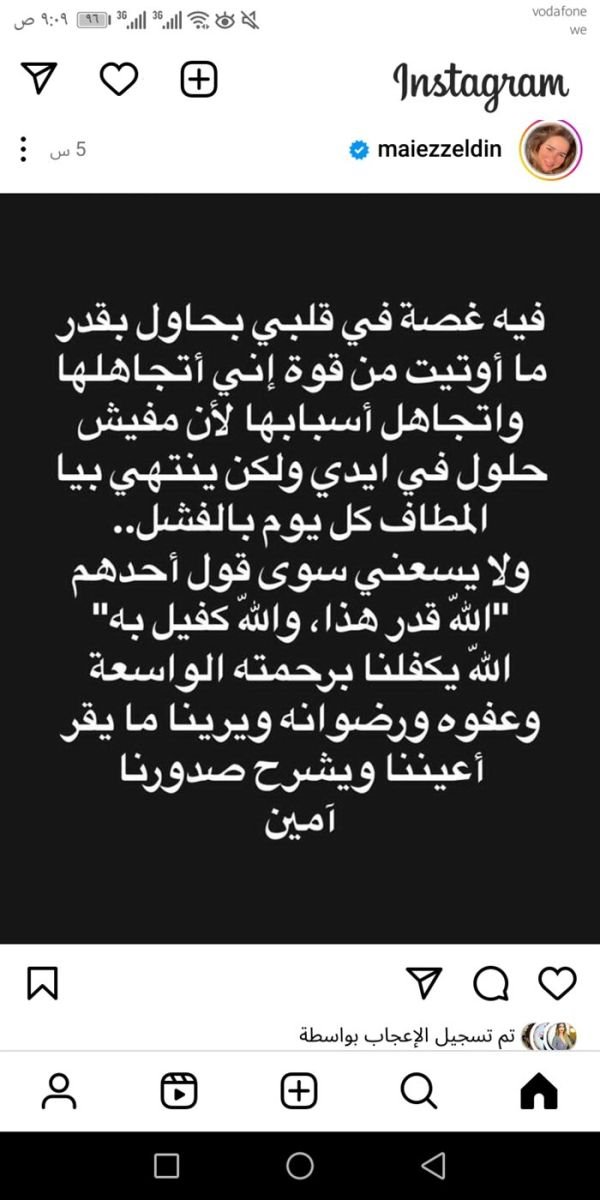The height and width of the screenshot is (1200, 600).
Task: Switch to the Profile tab
Action: coord(60,1092)
